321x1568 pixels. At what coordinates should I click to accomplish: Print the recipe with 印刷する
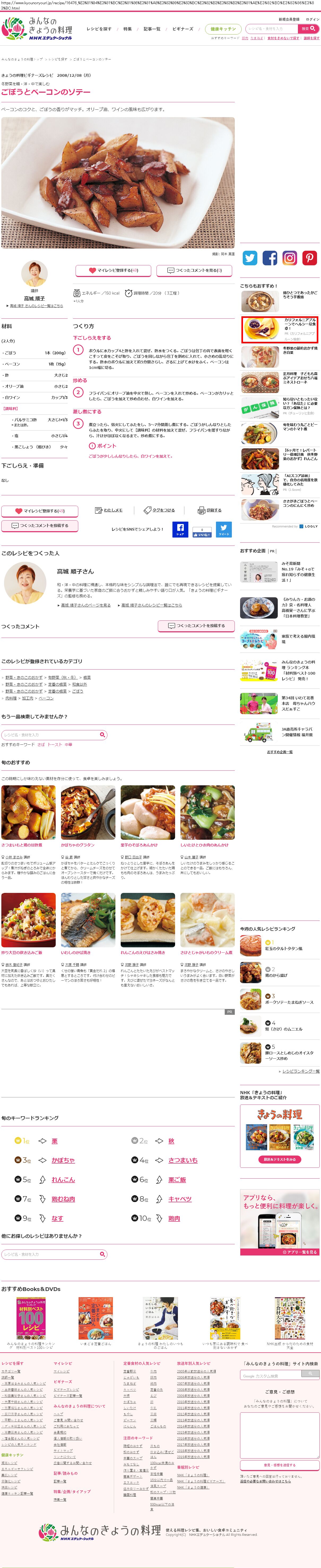click(210, 510)
